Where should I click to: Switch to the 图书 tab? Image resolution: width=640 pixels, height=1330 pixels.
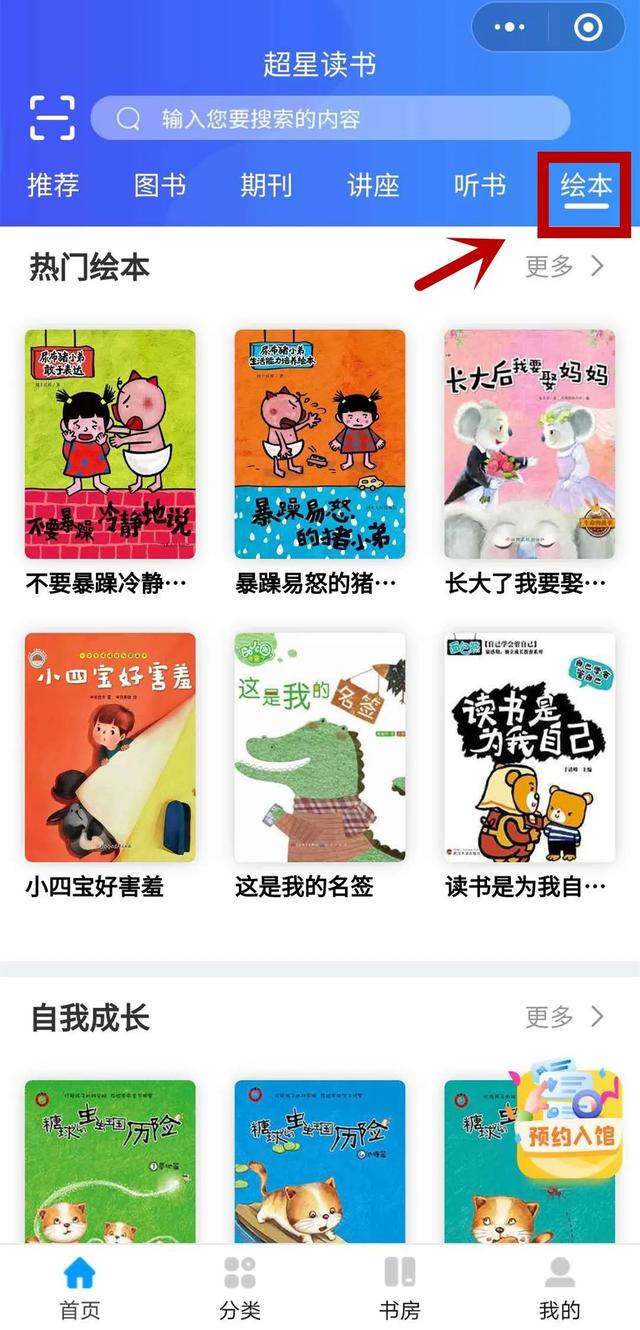(x=160, y=185)
